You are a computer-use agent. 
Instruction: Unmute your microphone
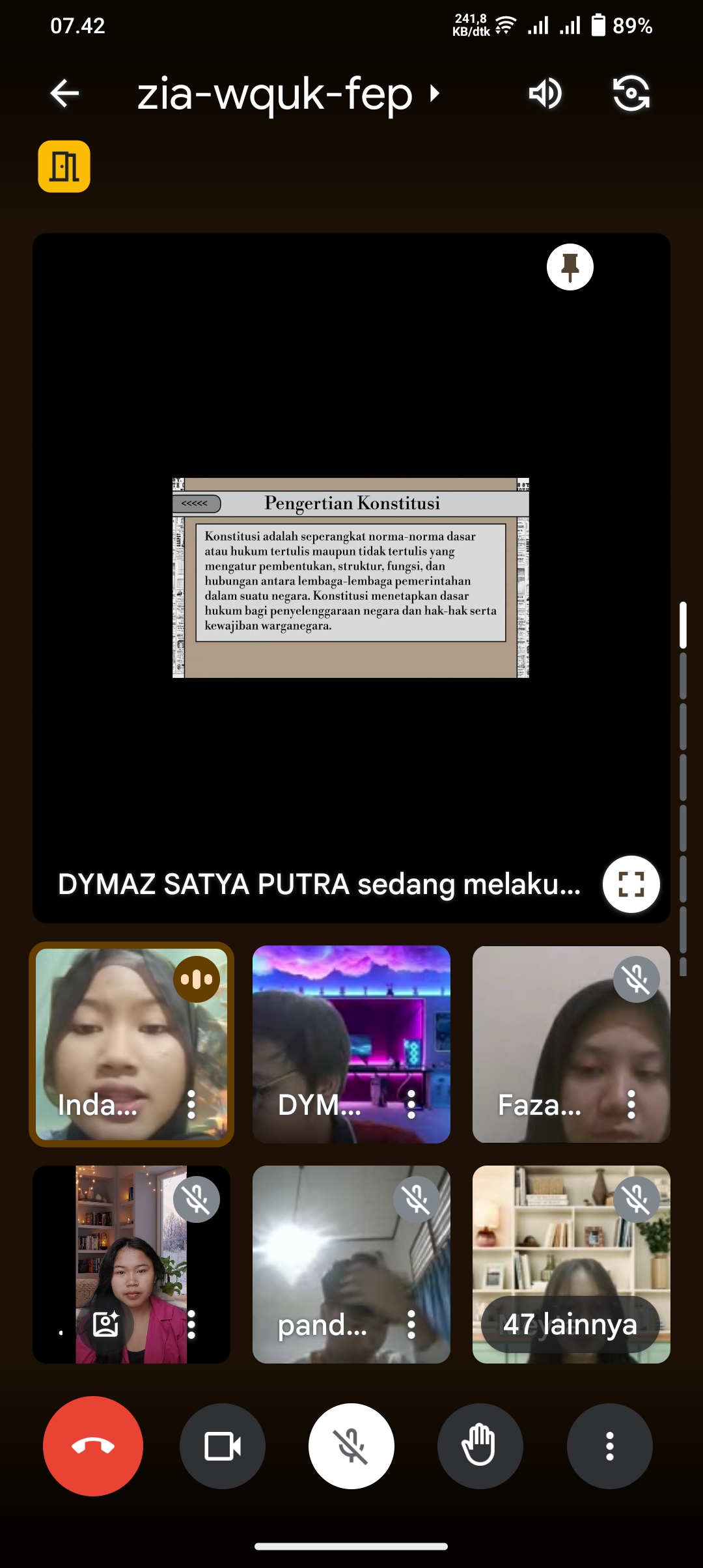[x=351, y=1446]
